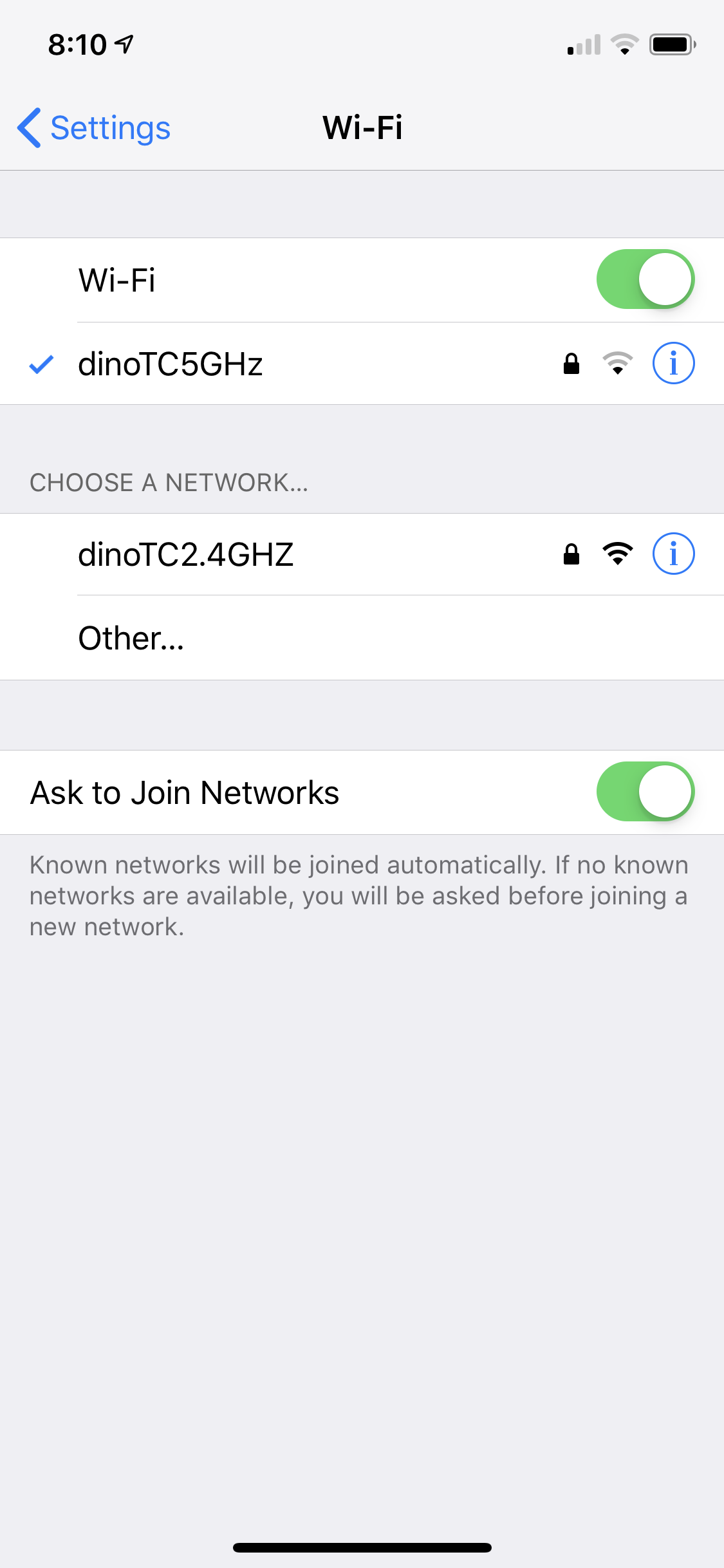Screen dimensions: 724x1568
Task: Go back to Settings
Action: pyautogui.click(x=94, y=127)
